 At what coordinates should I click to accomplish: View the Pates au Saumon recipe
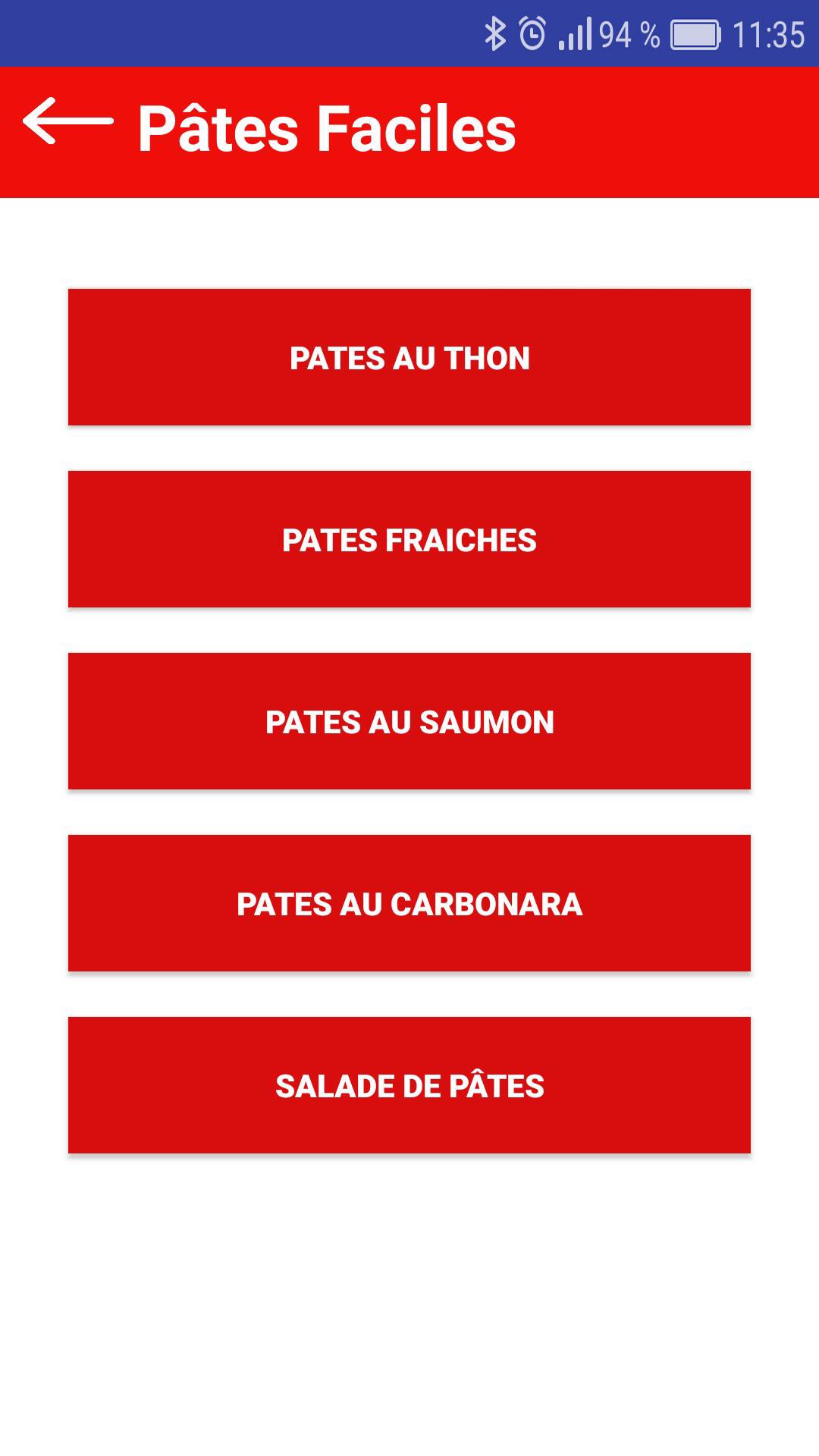[409, 721]
